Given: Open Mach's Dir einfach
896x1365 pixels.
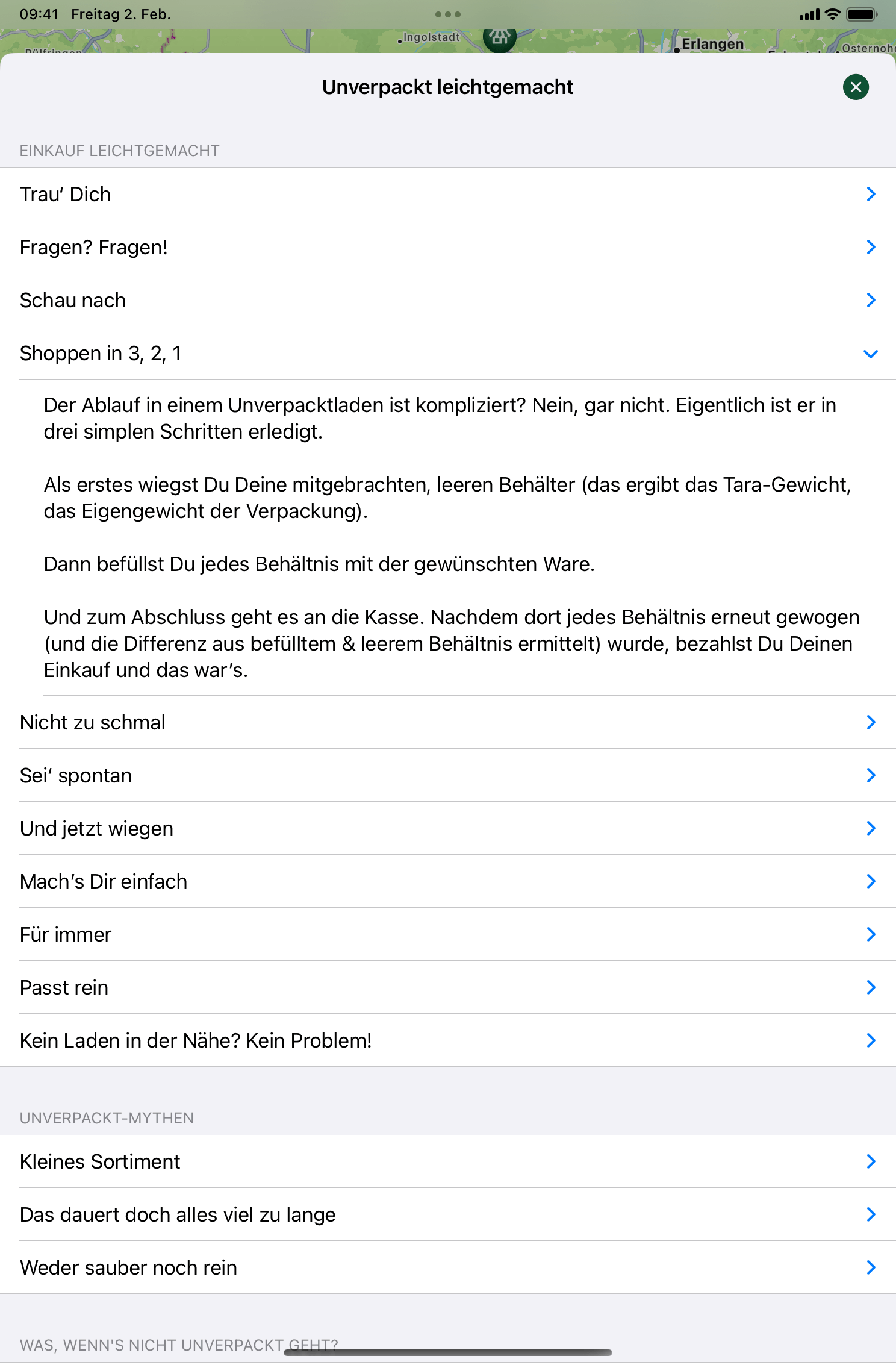Looking at the screenshot, I should tap(447, 881).
